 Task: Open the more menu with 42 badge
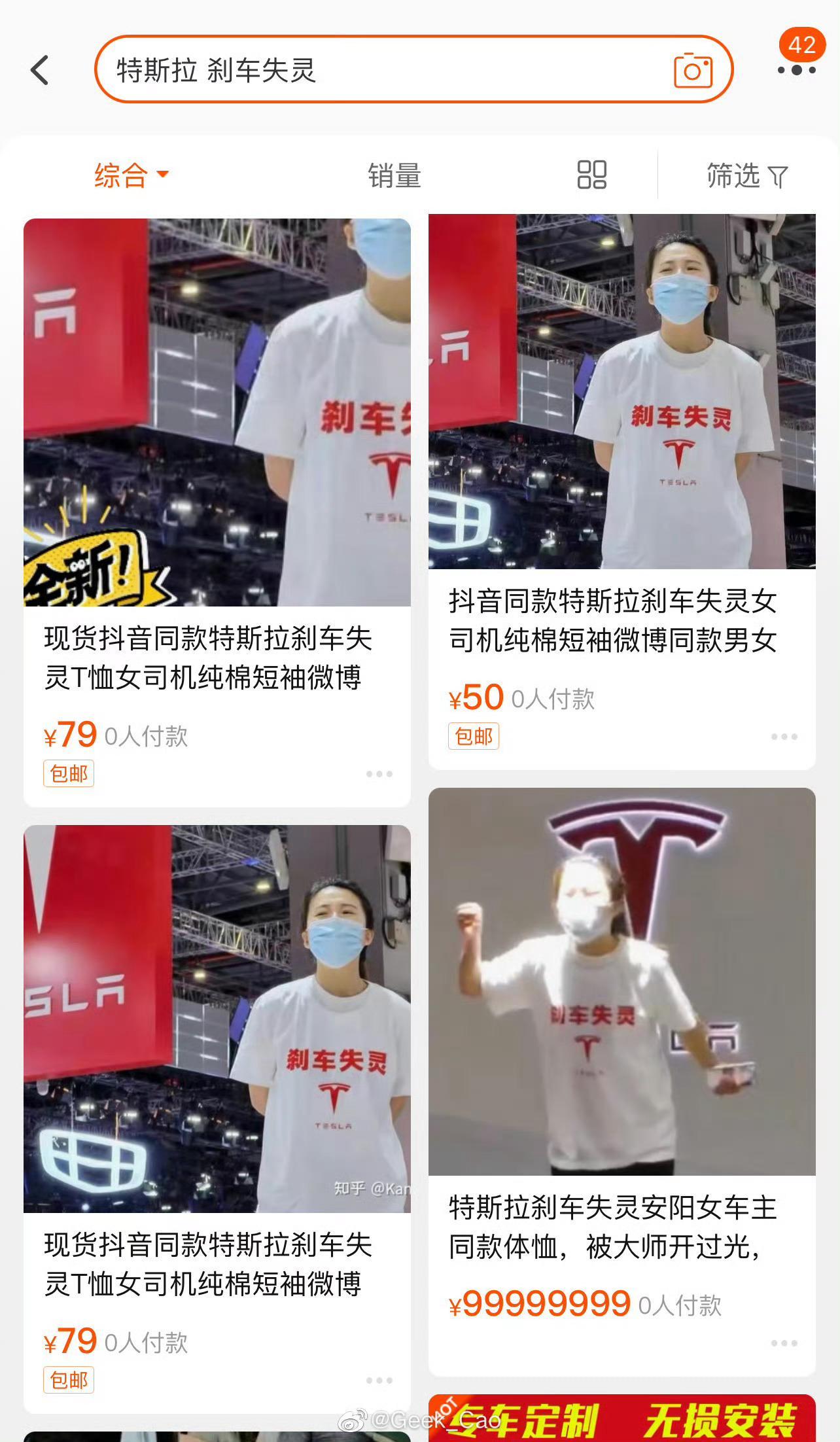pos(796,69)
